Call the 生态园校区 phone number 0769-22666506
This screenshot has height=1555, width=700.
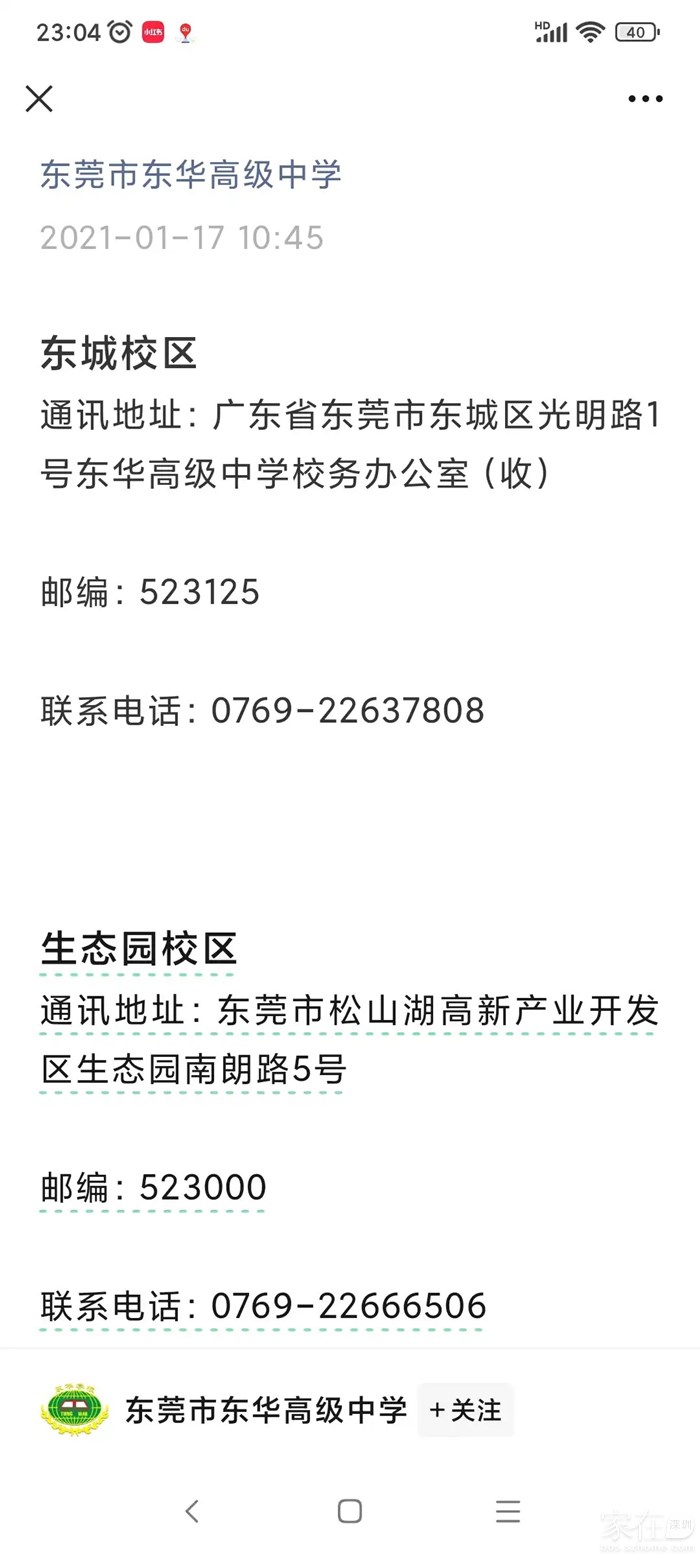pyautogui.click(x=348, y=1305)
